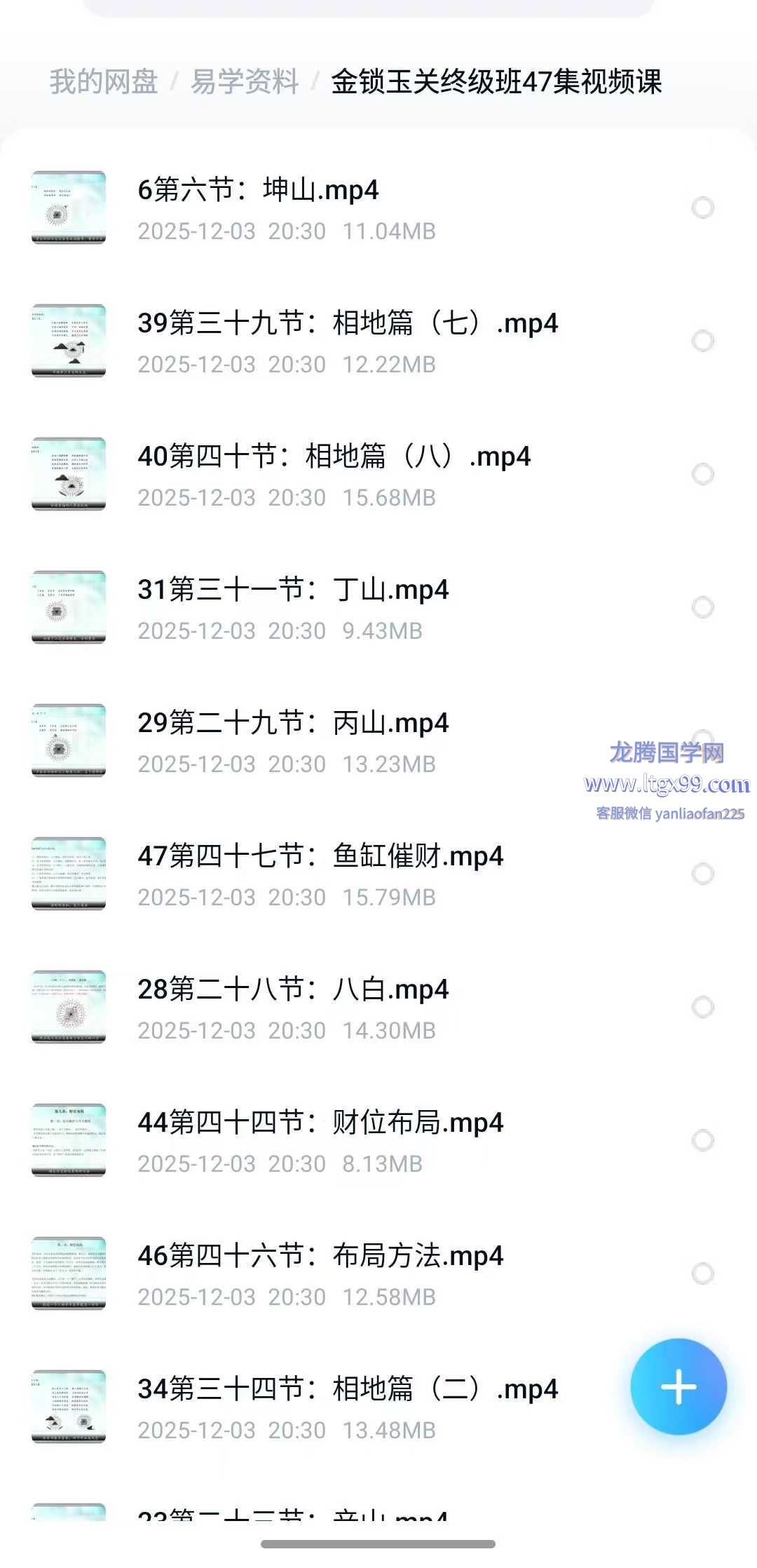Play 46第四十六节：布局方法.mp4
Viewport: 757px width, 1568px height.
[x=320, y=1256]
